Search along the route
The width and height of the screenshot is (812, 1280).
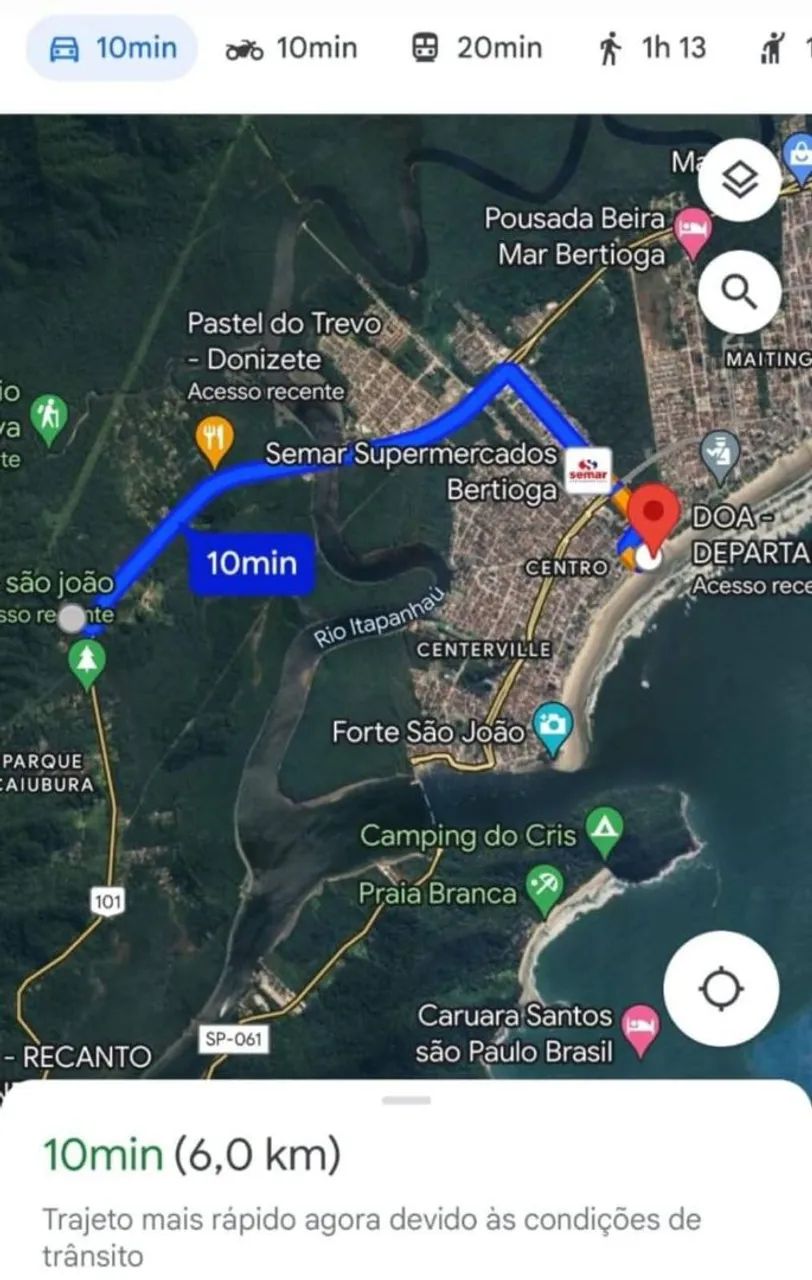point(739,292)
